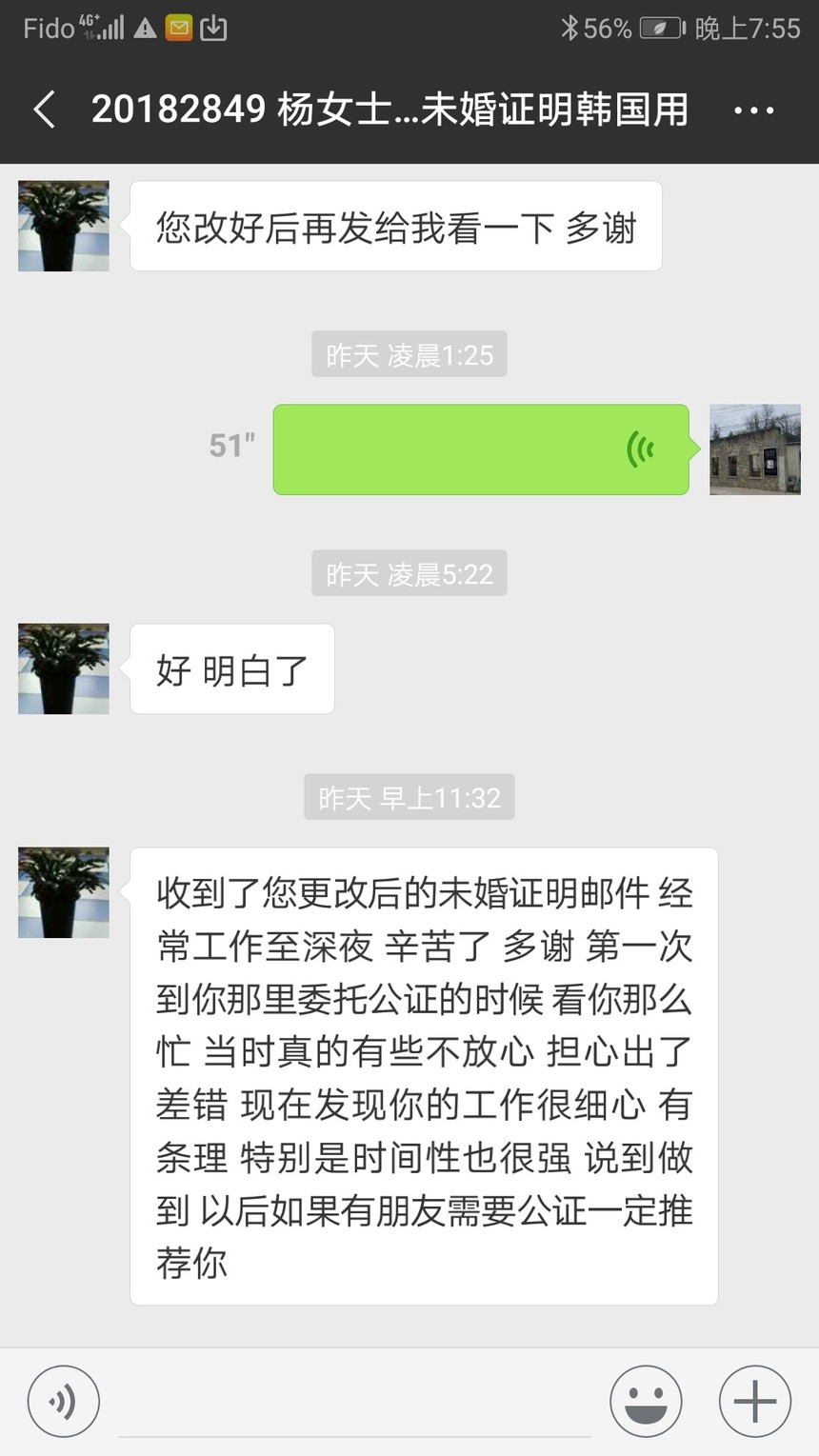Play the 51-second voice message

point(481,449)
